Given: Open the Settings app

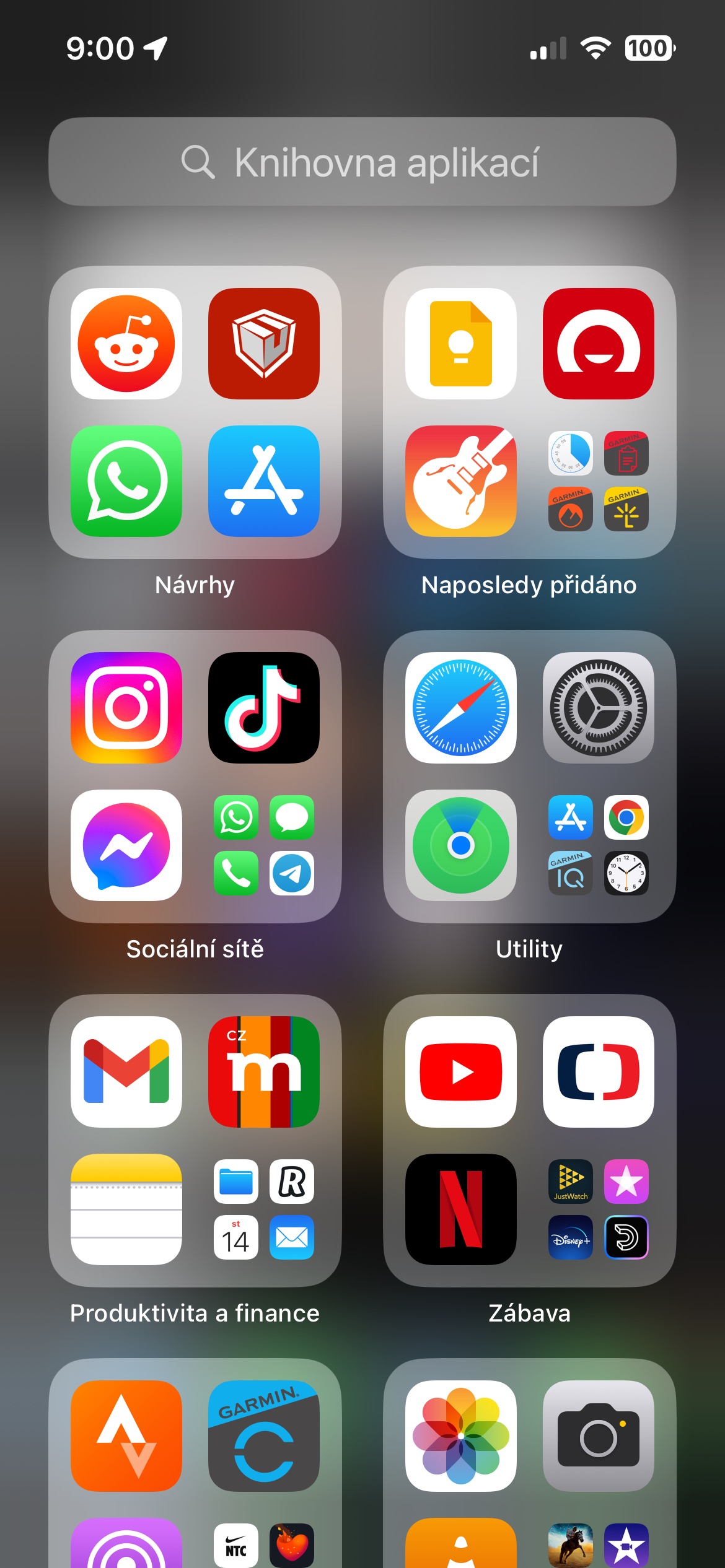Looking at the screenshot, I should click(599, 708).
